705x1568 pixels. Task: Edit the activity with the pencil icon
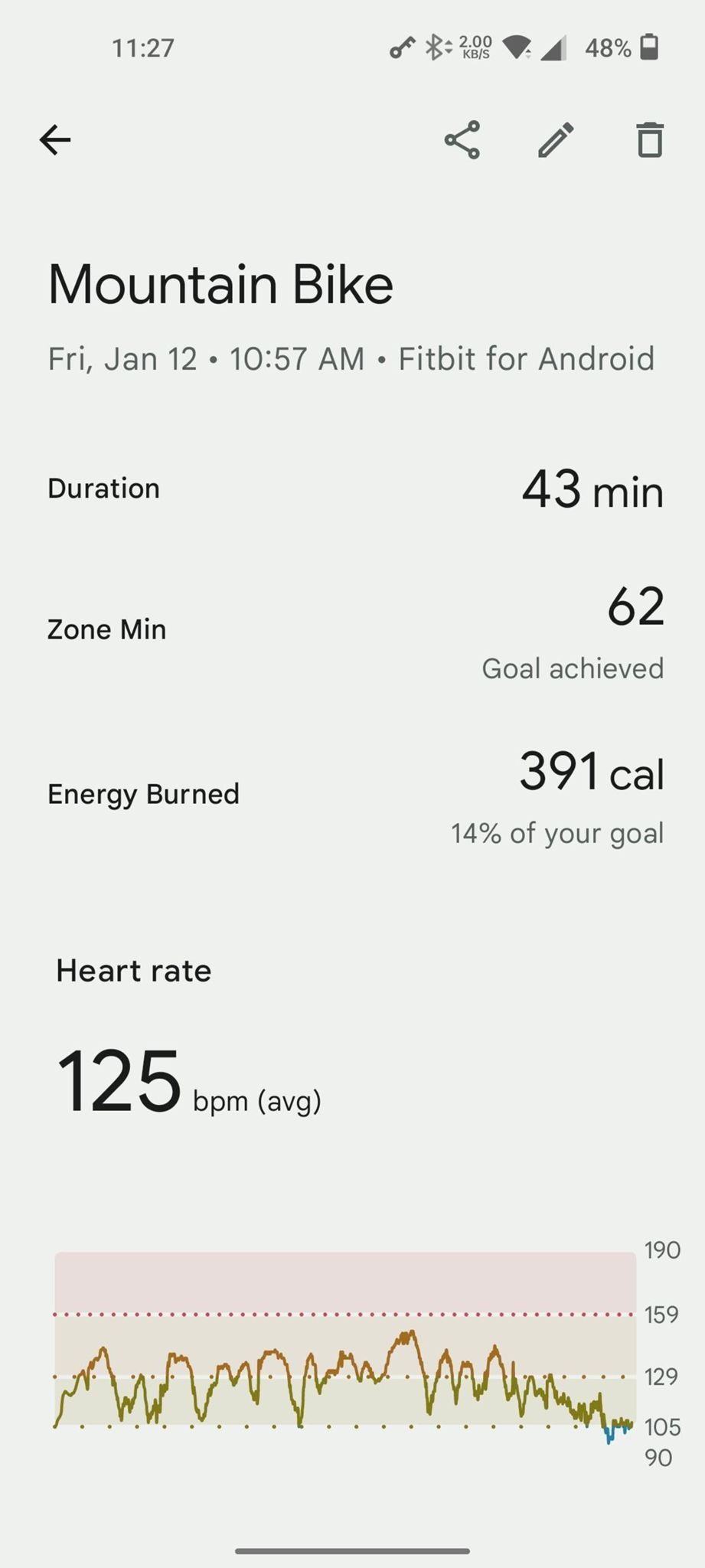tap(556, 140)
